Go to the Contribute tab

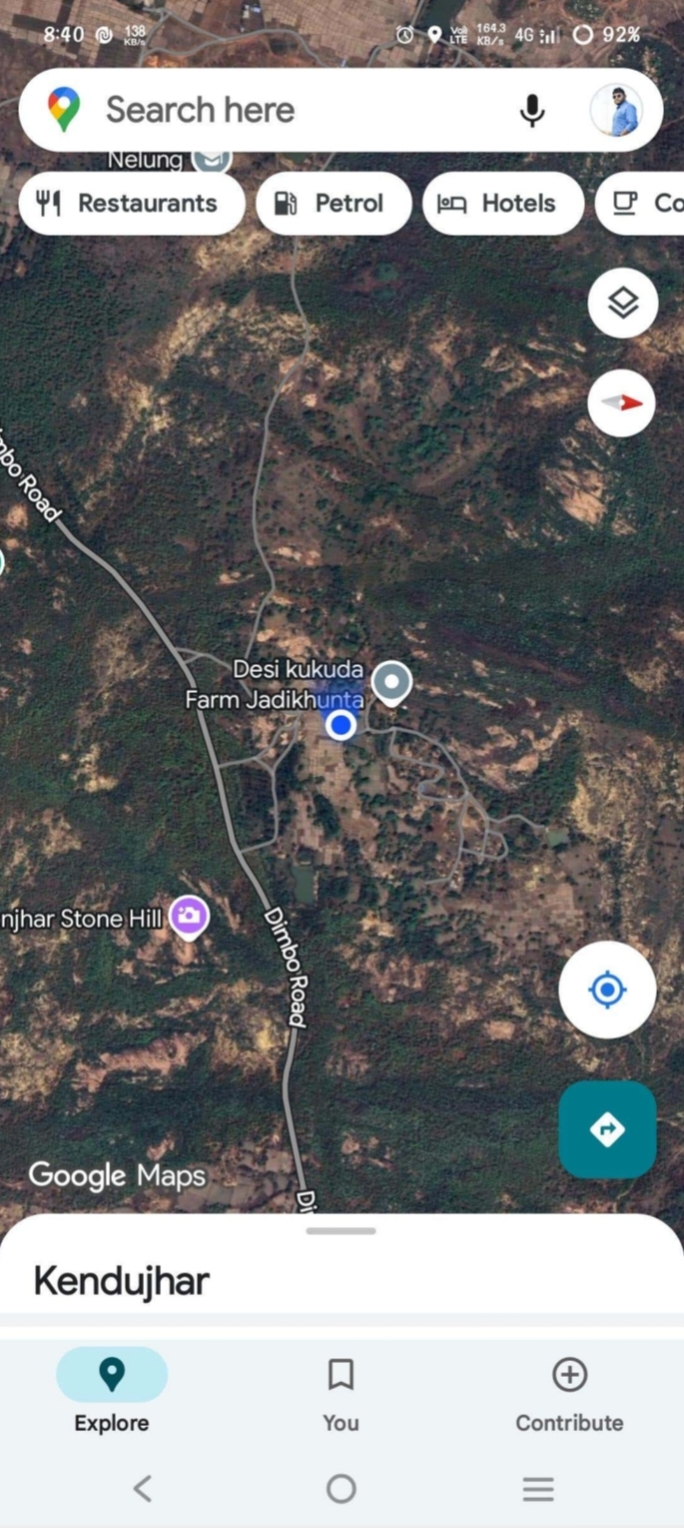pos(569,1394)
